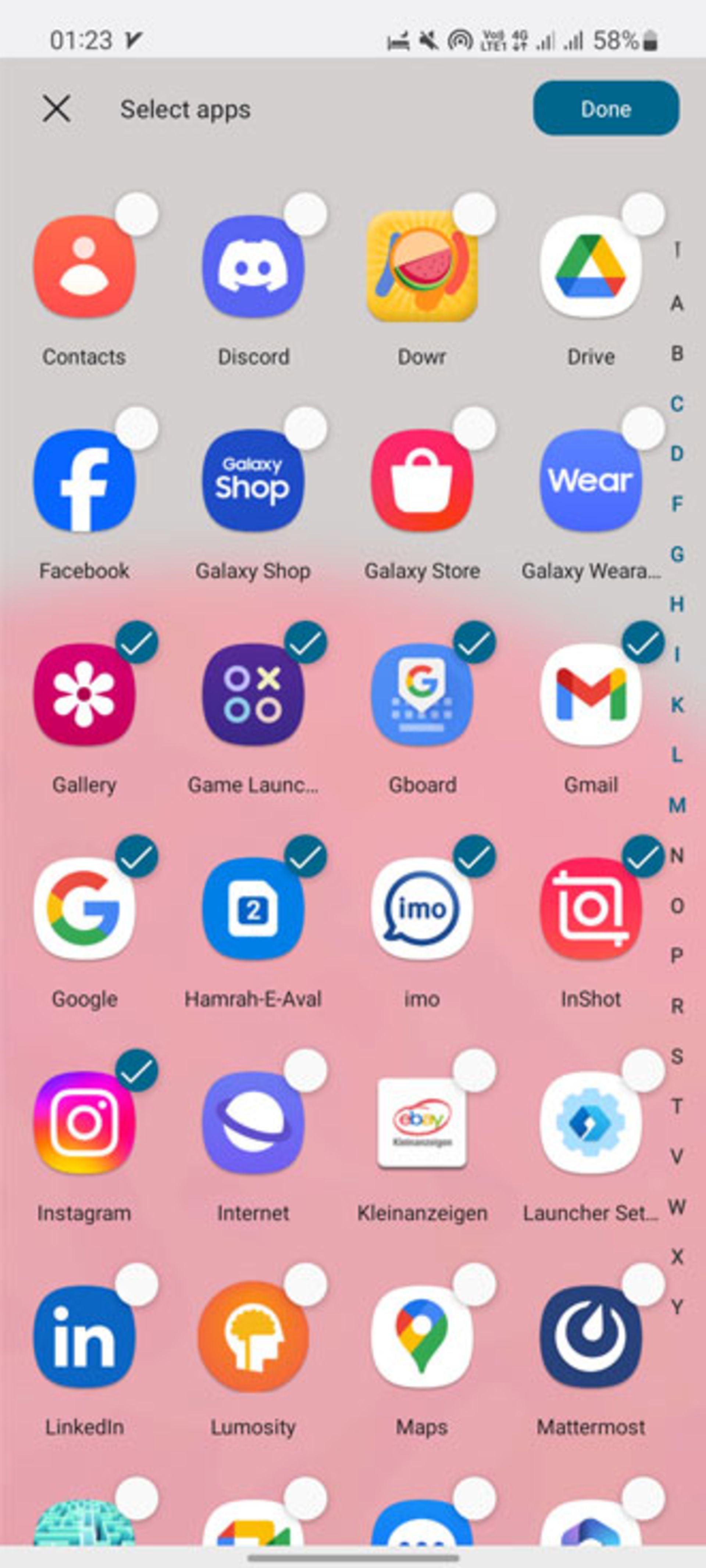Uncheck the Gmail app
This screenshot has height=1568, width=706.
coord(591,694)
